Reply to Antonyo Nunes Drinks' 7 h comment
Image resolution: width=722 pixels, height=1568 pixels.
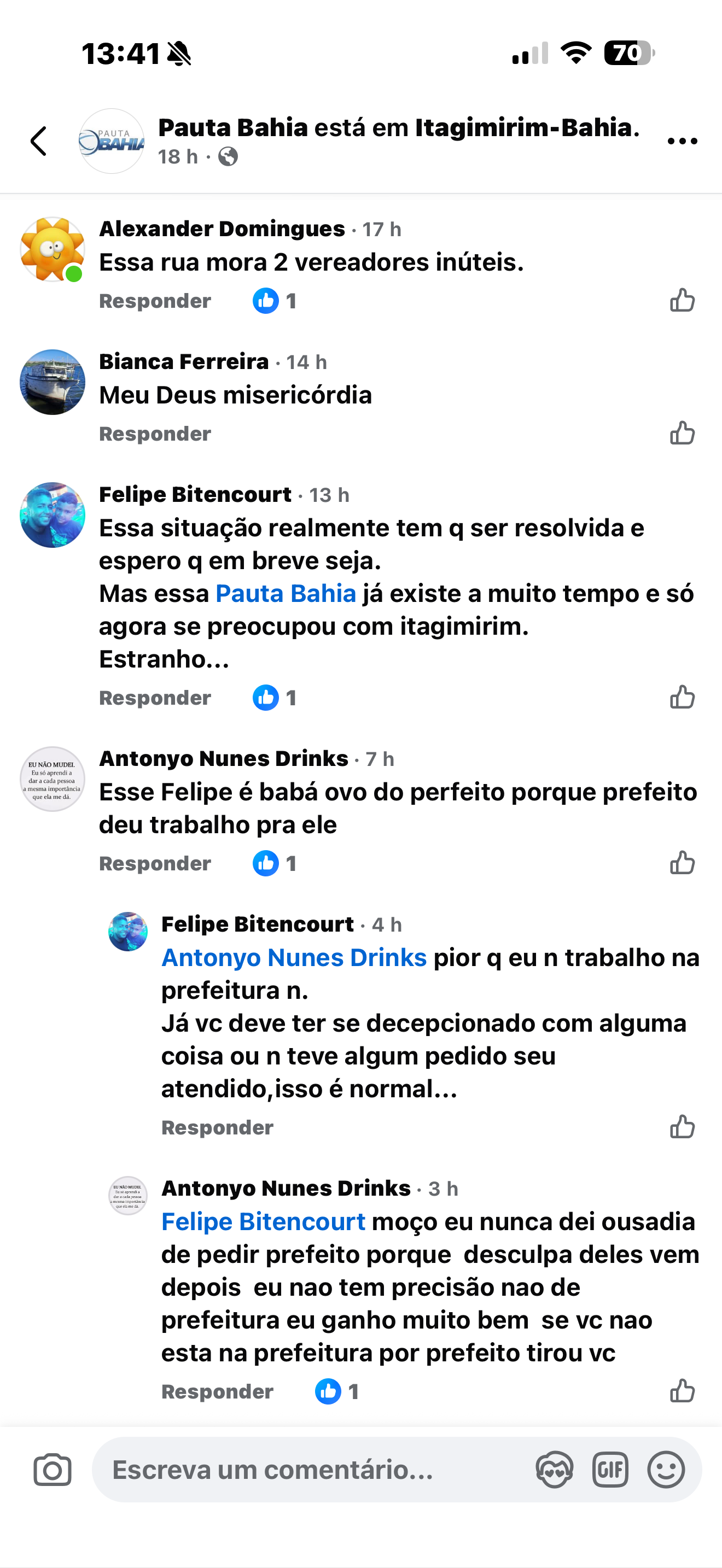155,864
